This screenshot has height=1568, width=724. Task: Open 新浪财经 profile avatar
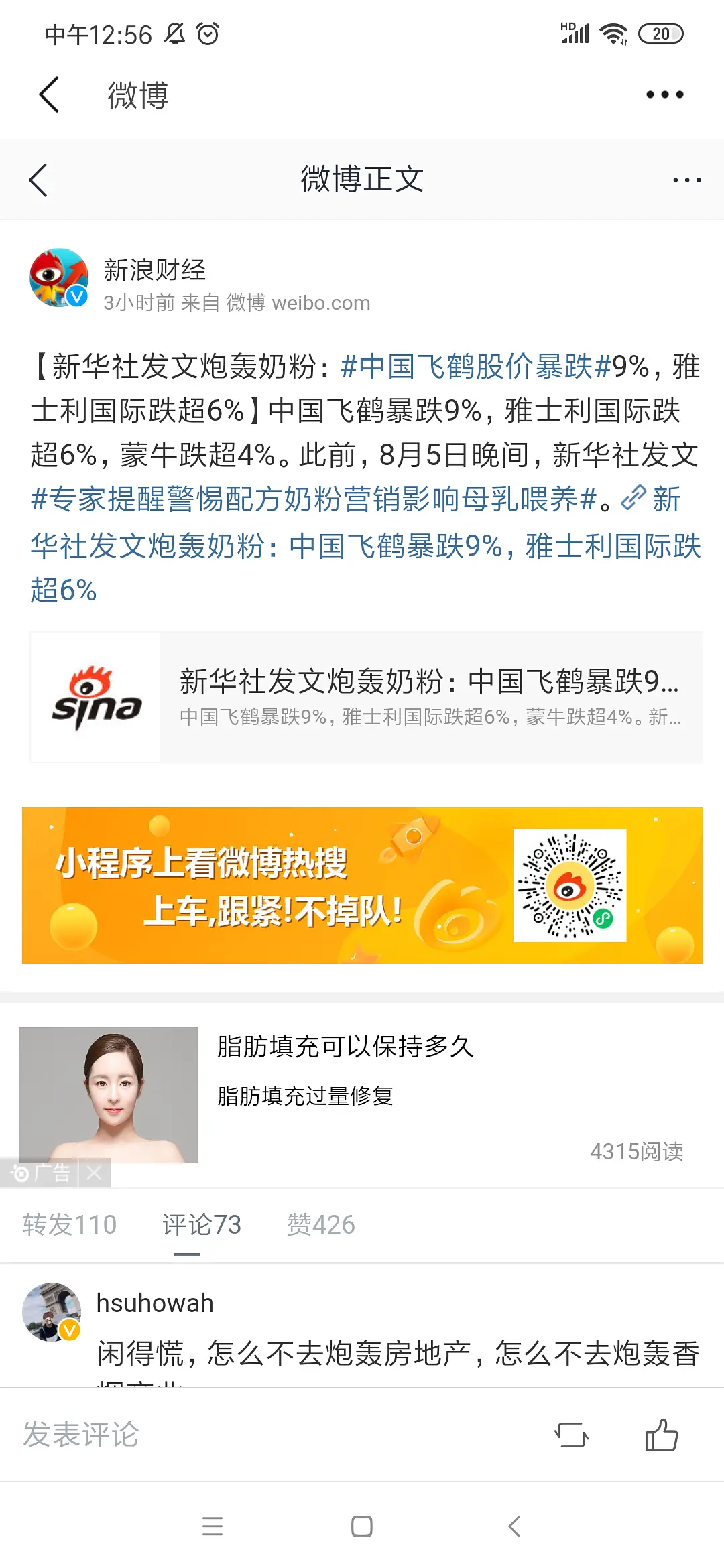pos(59,277)
